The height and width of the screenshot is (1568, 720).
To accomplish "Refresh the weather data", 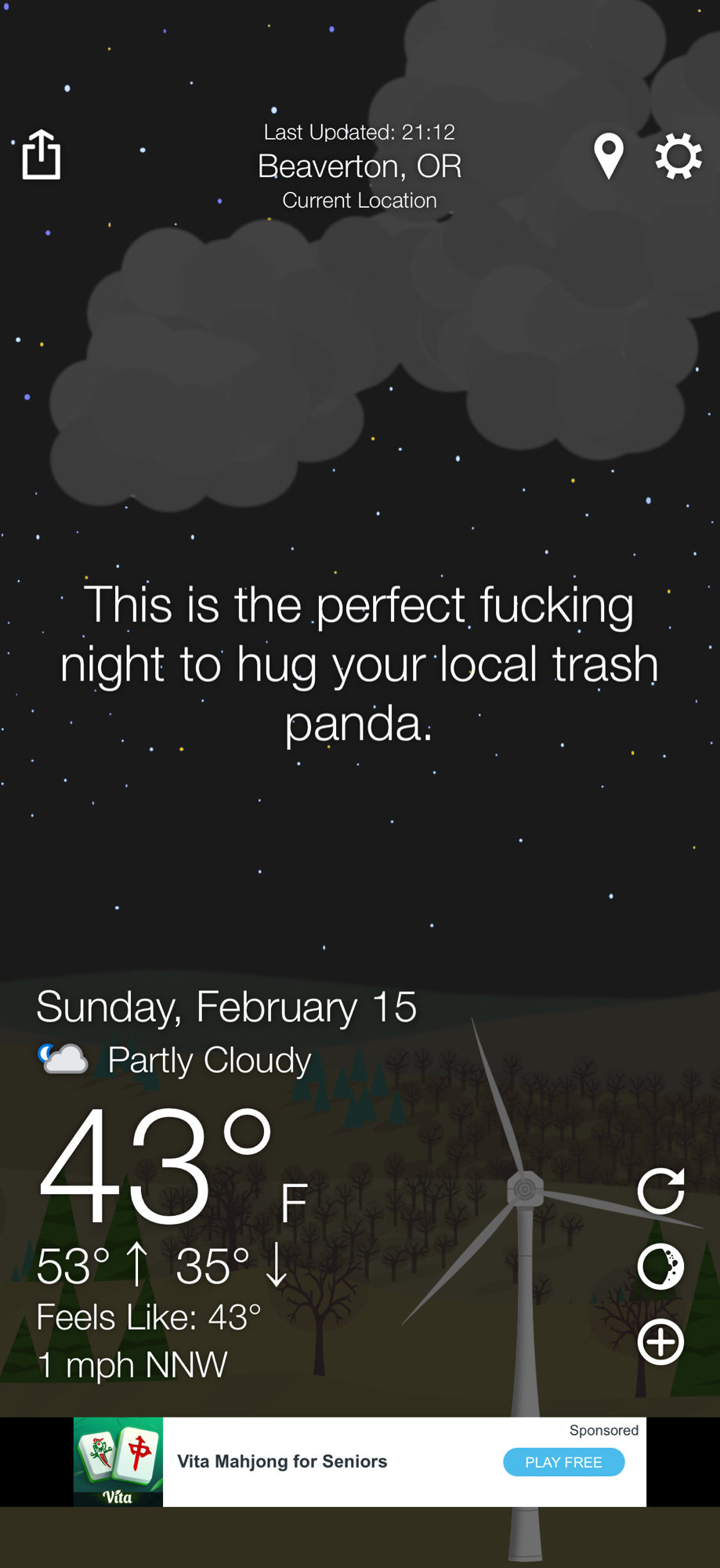I will tap(661, 1191).
